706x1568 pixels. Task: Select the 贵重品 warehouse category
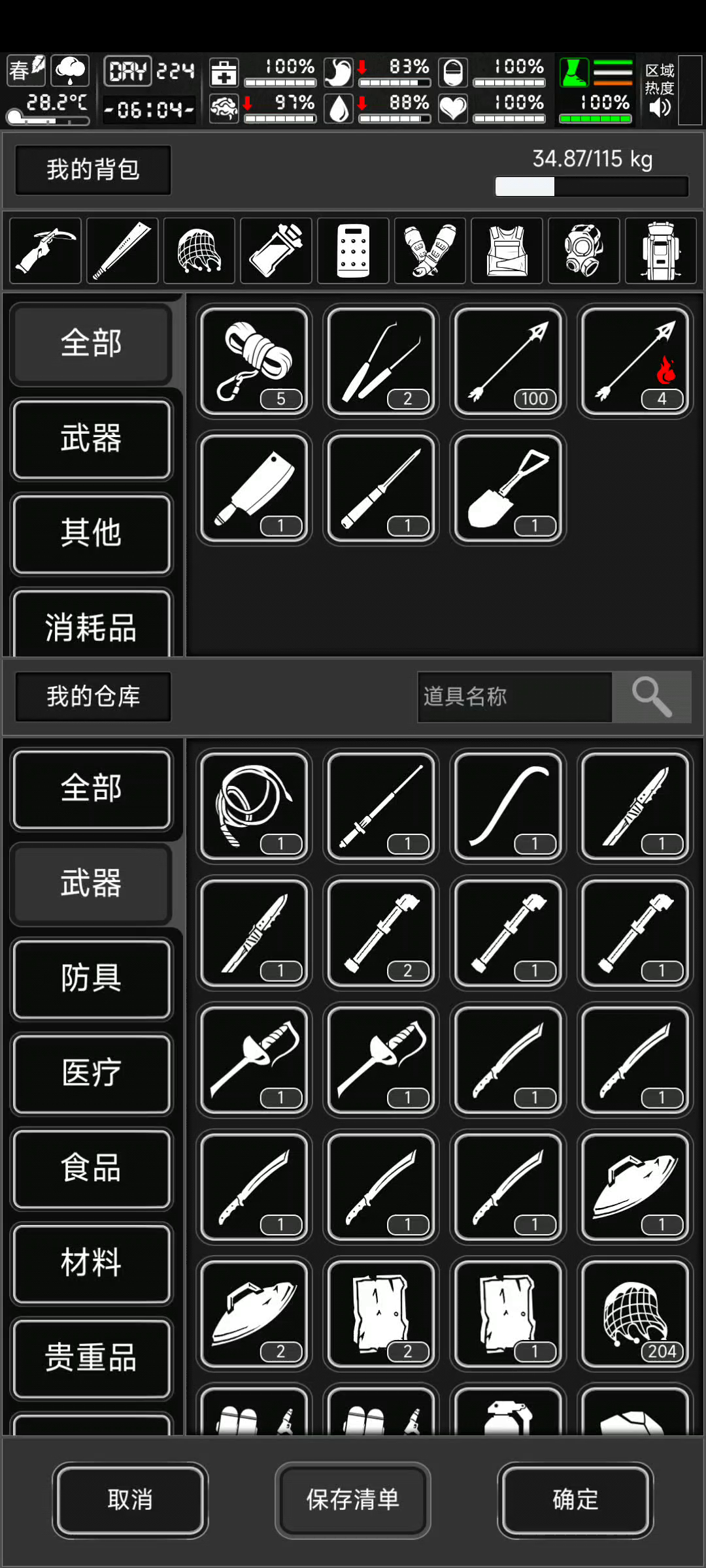coord(92,1357)
